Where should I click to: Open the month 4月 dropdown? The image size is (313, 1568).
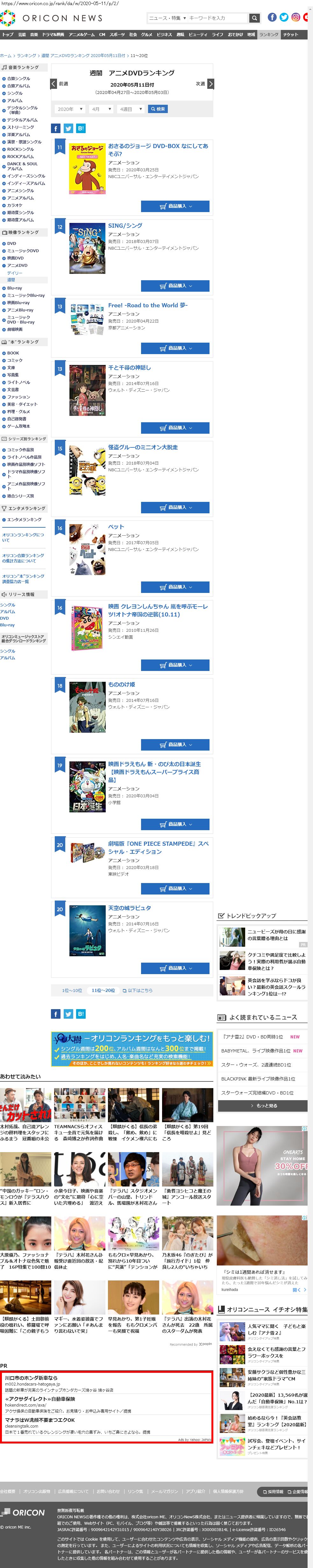[101, 109]
